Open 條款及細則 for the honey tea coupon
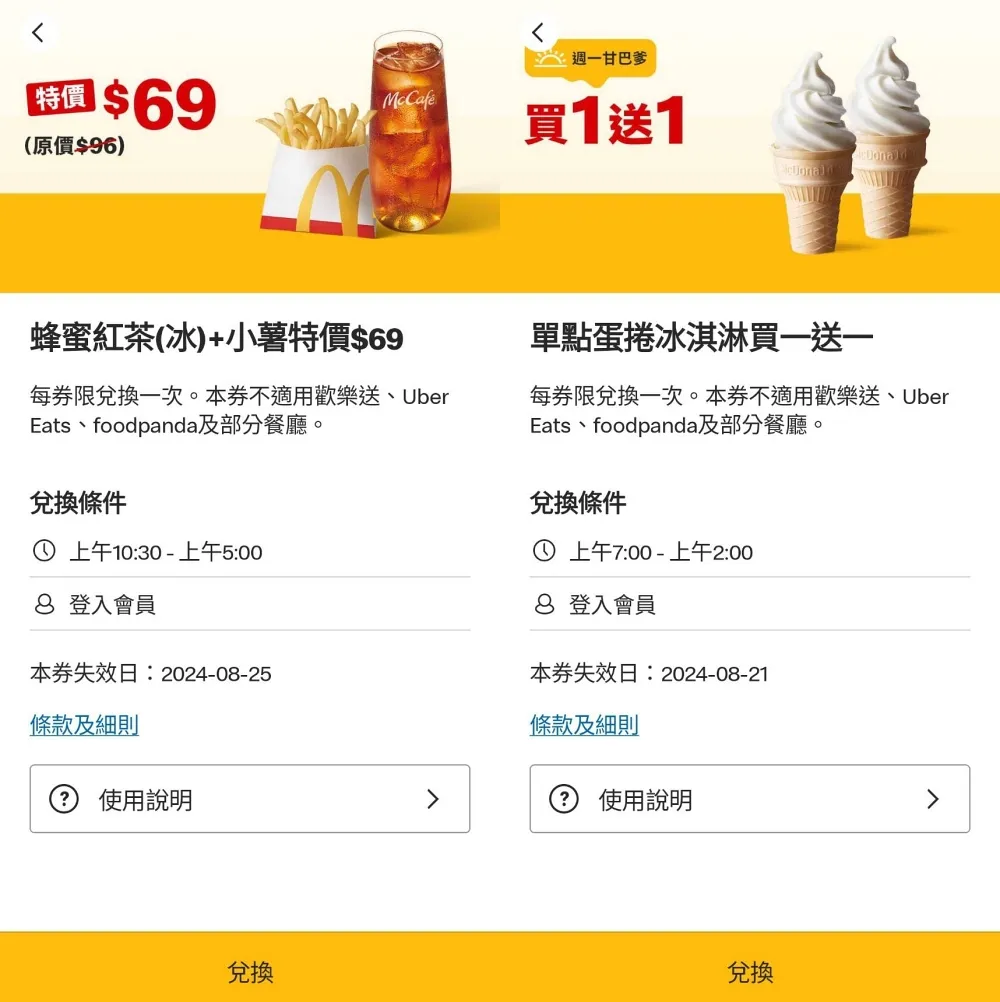The height and width of the screenshot is (1002, 1000). tap(84, 727)
